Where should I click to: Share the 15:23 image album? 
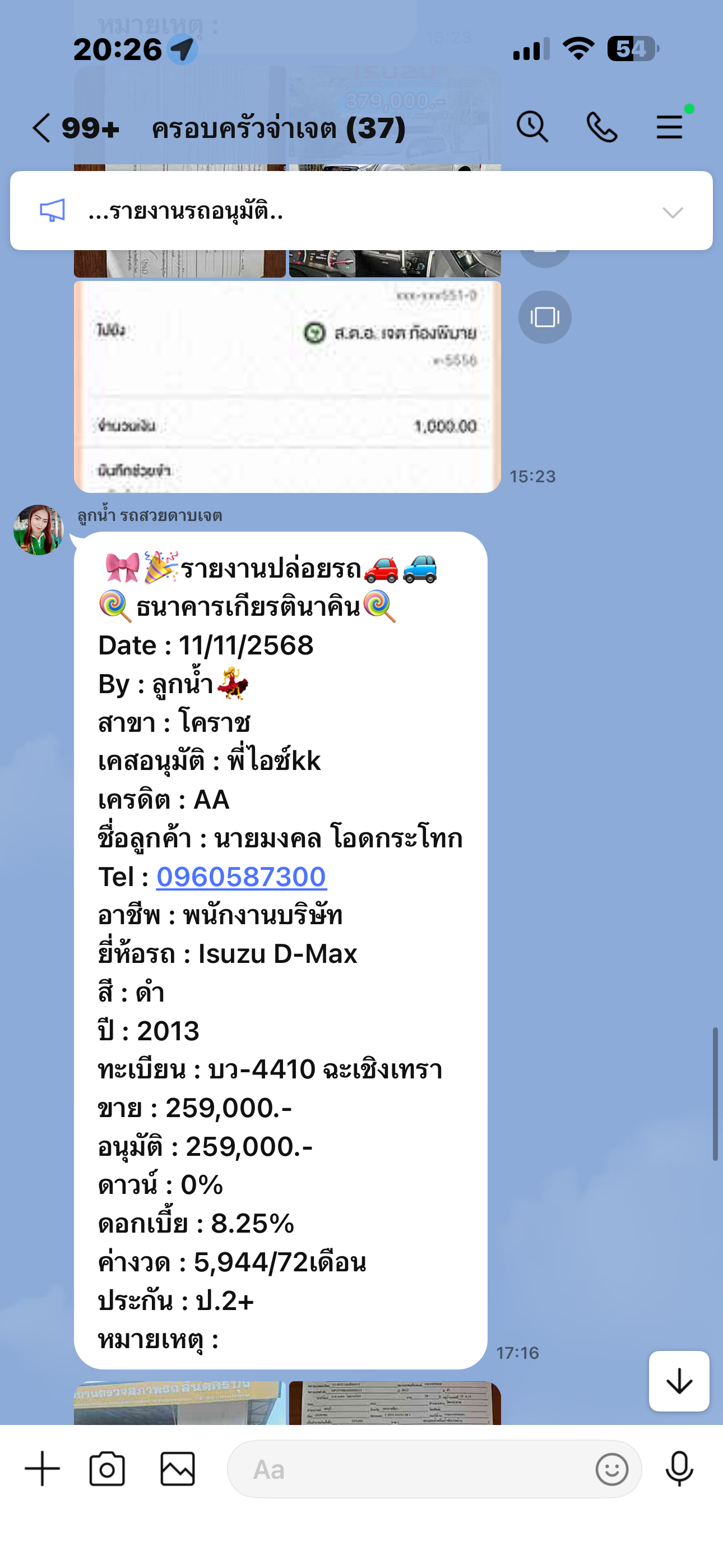[545, 317]
